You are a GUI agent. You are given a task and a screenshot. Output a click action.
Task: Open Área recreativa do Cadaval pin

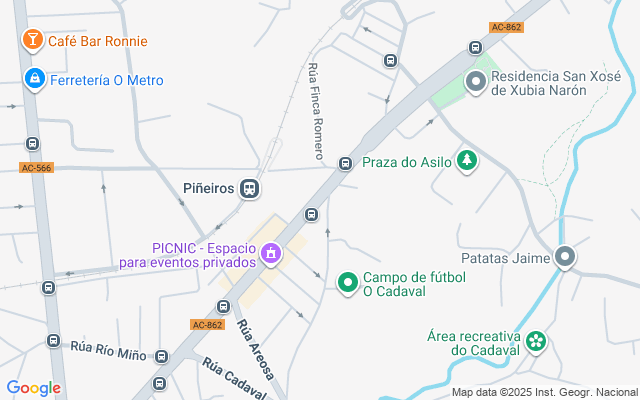[x=536, y=341]
